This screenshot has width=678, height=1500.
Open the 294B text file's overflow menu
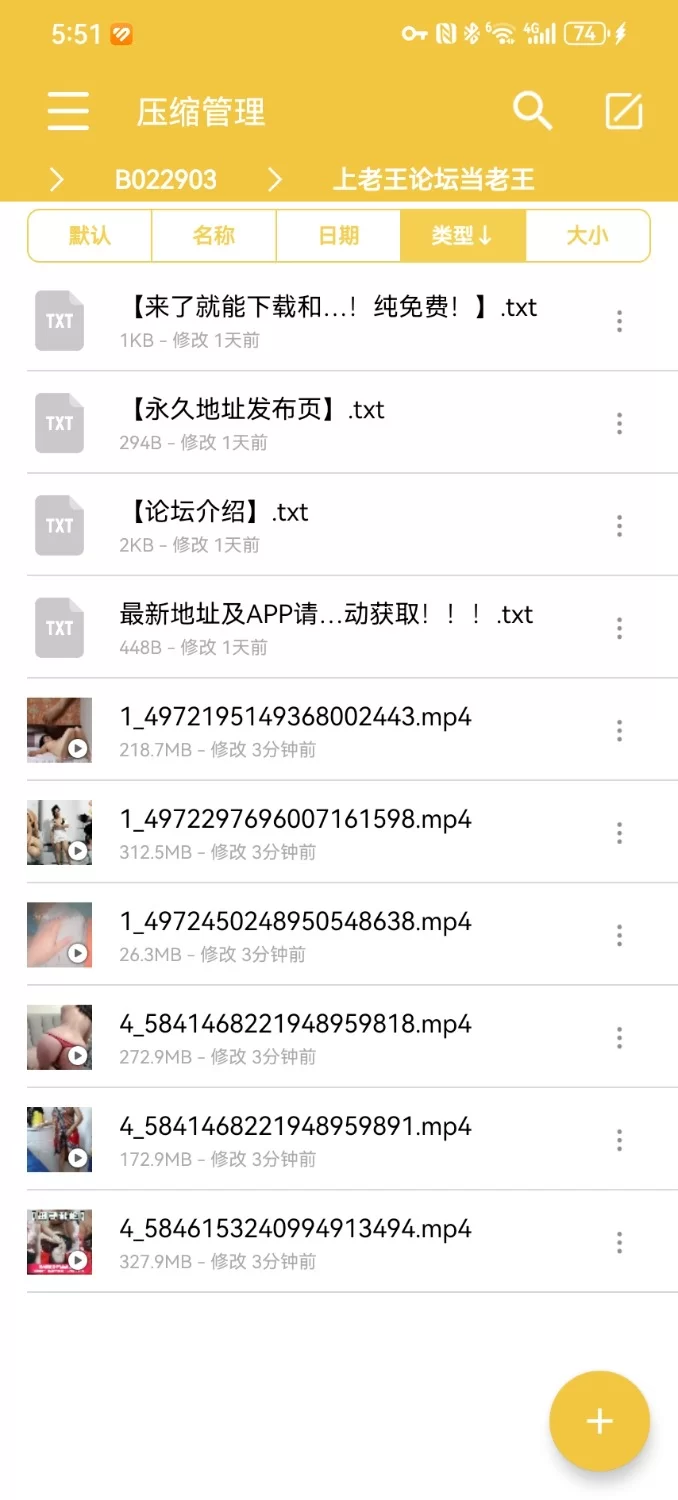click(x=619, y=423)
